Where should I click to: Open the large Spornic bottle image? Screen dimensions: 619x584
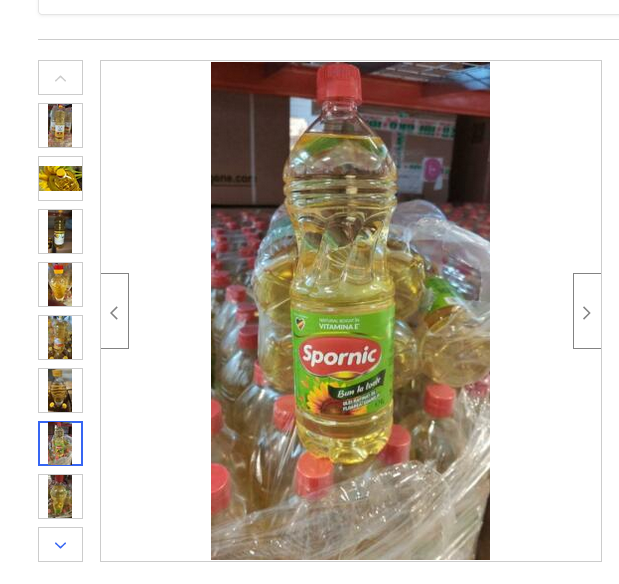[x=350, y=311]
